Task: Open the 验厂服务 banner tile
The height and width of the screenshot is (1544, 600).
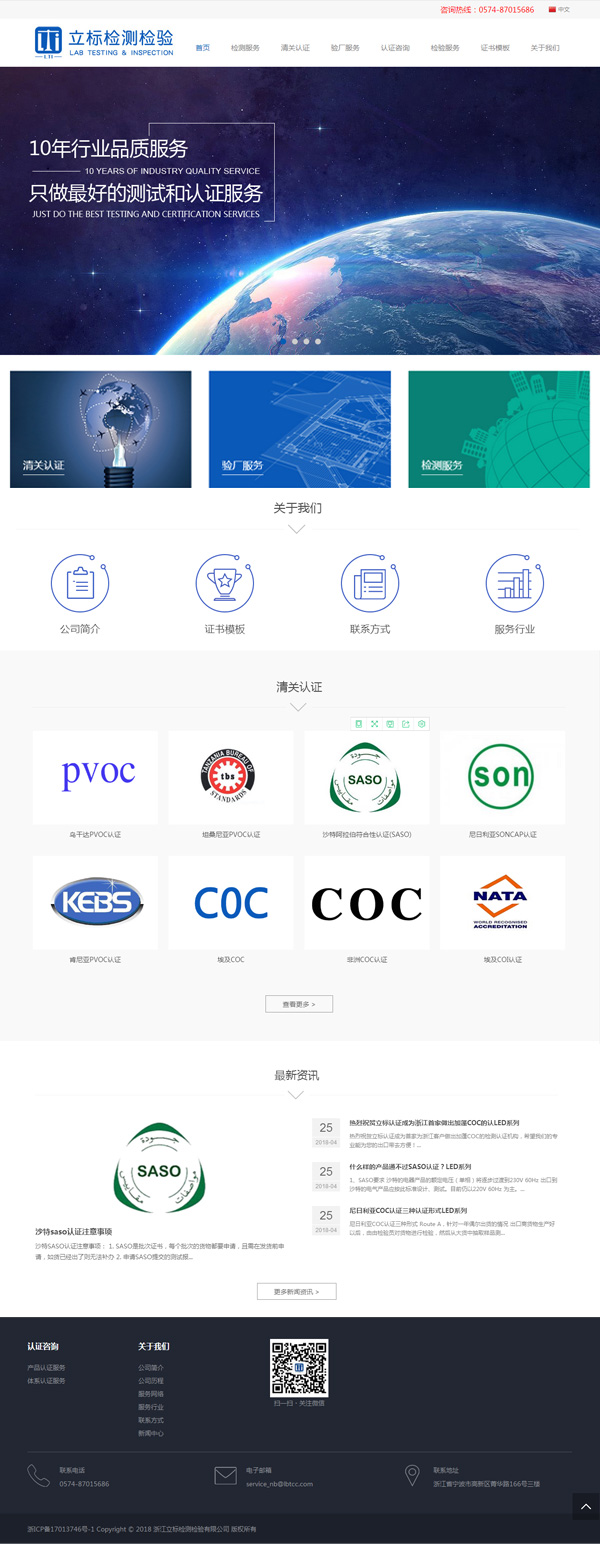Action: [x=299, y=429]
